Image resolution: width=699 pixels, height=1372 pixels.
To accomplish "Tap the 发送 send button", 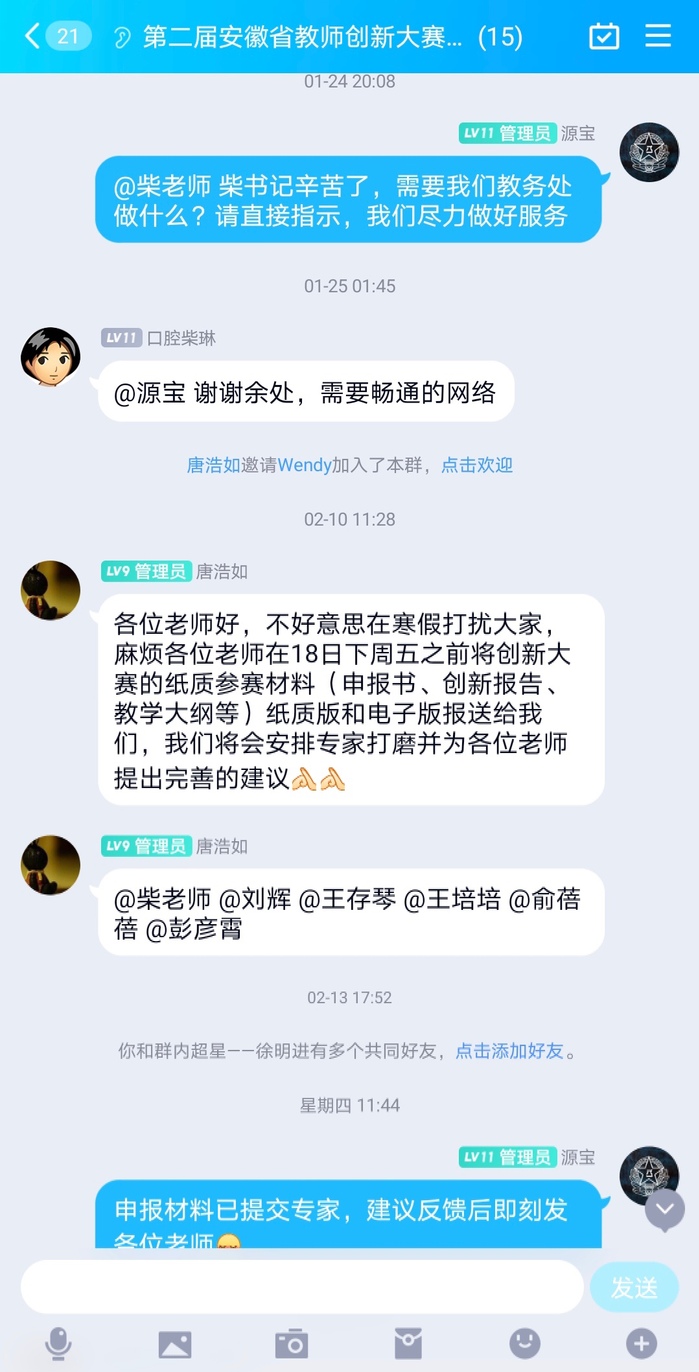I will click(x=634, y=1288).
